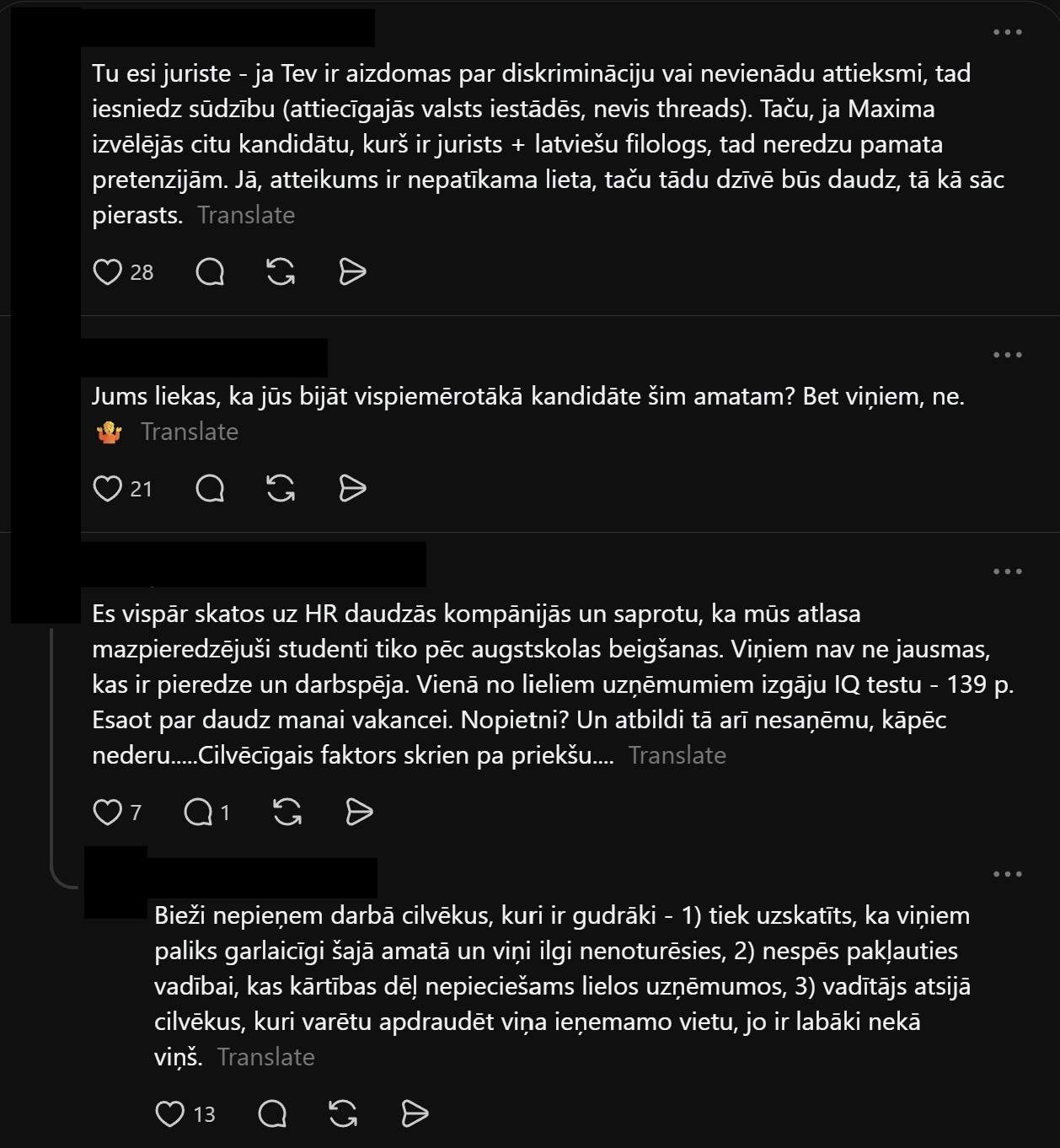Viewport: 1060px width, 1148px height.
Task: Like the comment with 28 likes
Action: point(107,272)
